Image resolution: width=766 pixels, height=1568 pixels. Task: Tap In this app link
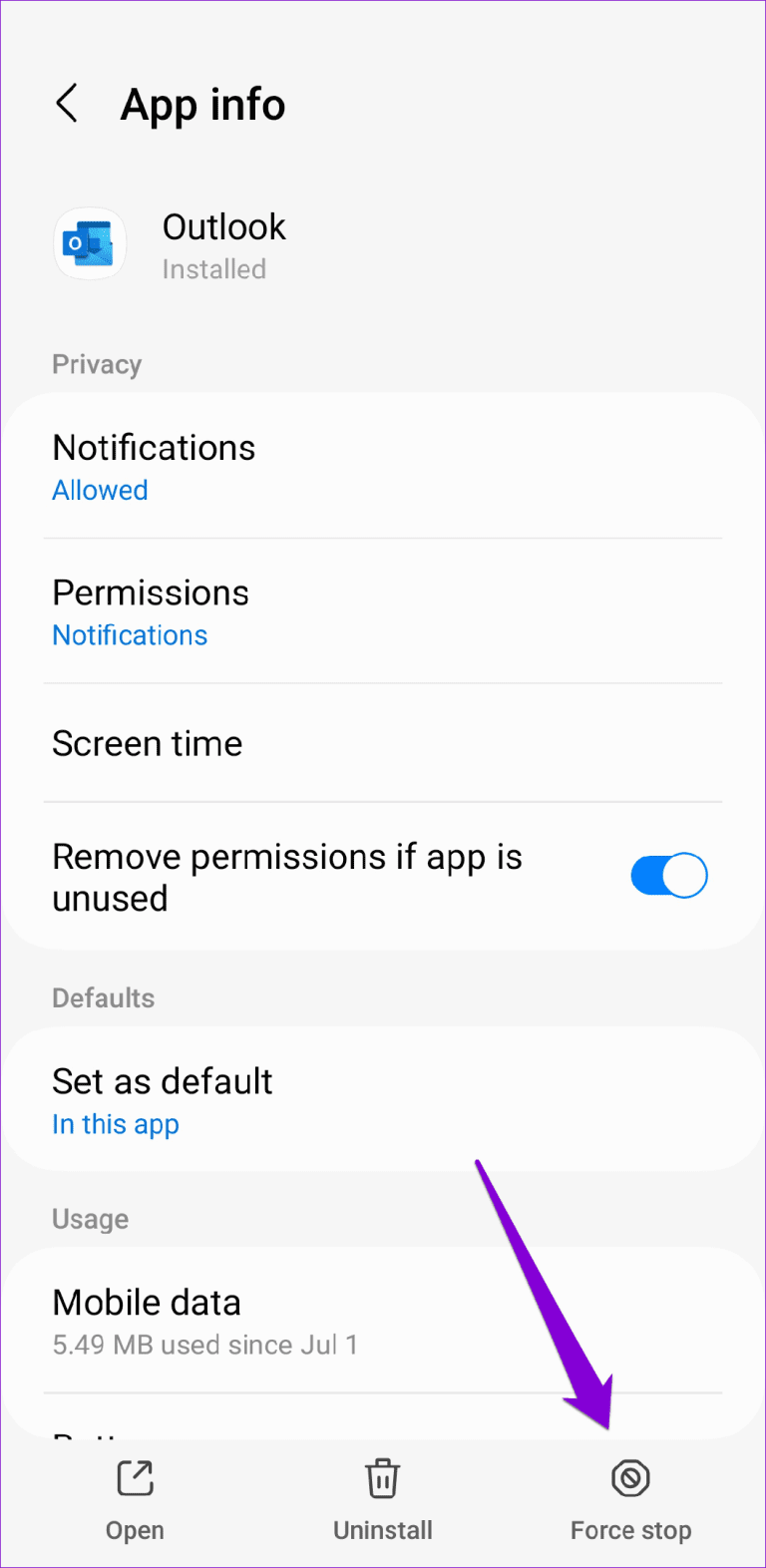tap(116, 1124)
